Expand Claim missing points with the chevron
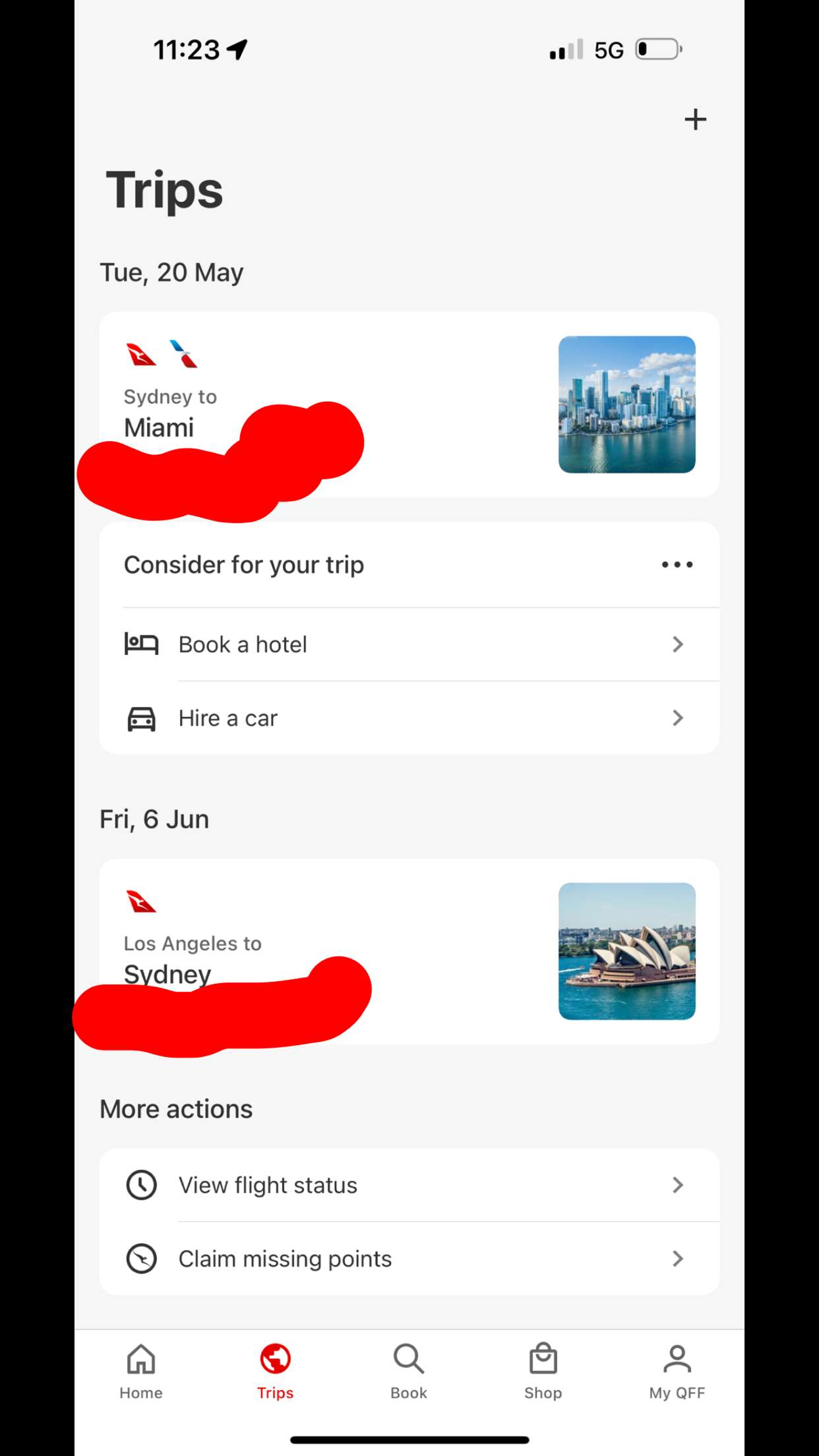 click(677, 1258)
